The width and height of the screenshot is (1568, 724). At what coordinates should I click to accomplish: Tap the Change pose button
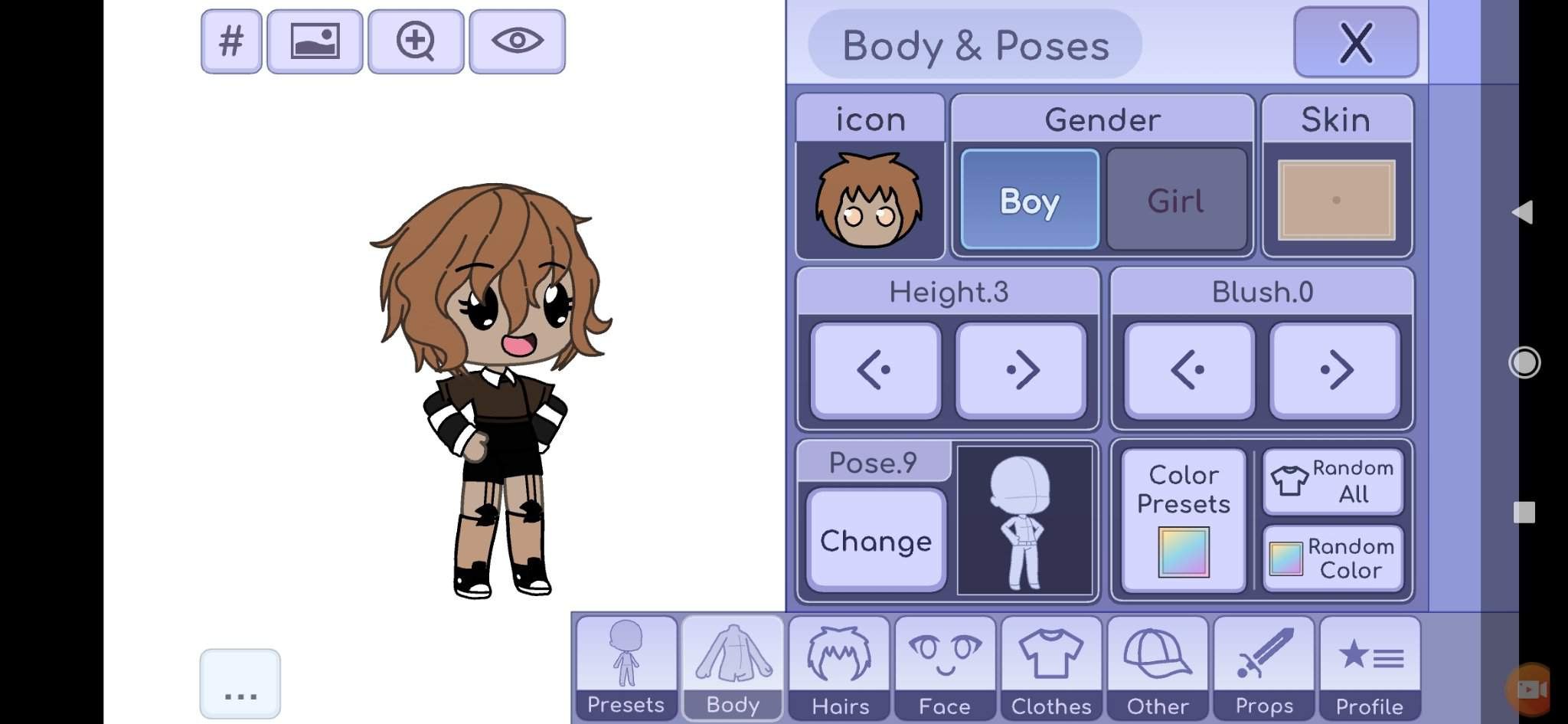[876, 541]
